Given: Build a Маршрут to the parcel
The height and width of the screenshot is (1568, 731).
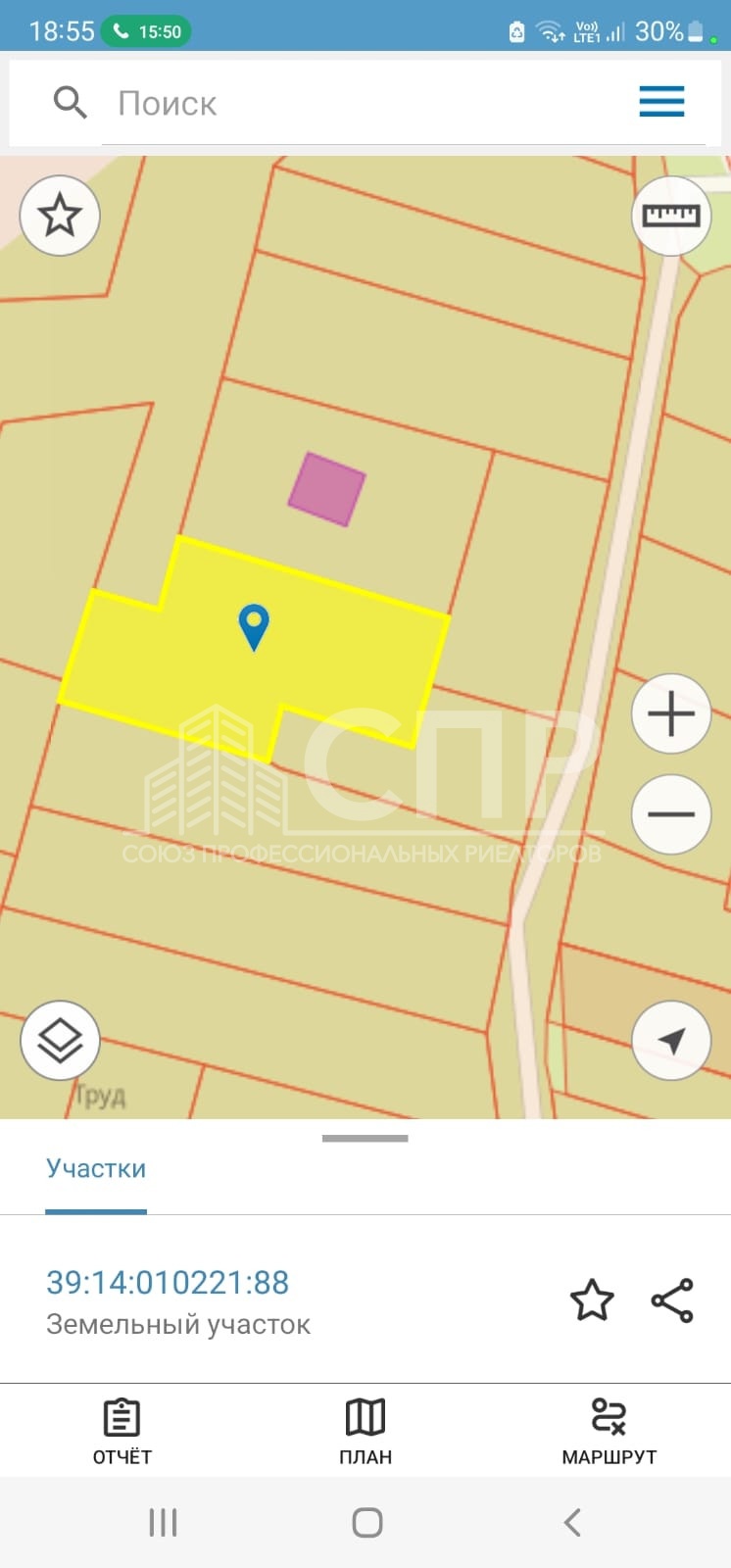Looking at the screenshot, I should pyautogui.click(x=609, y=1432).
